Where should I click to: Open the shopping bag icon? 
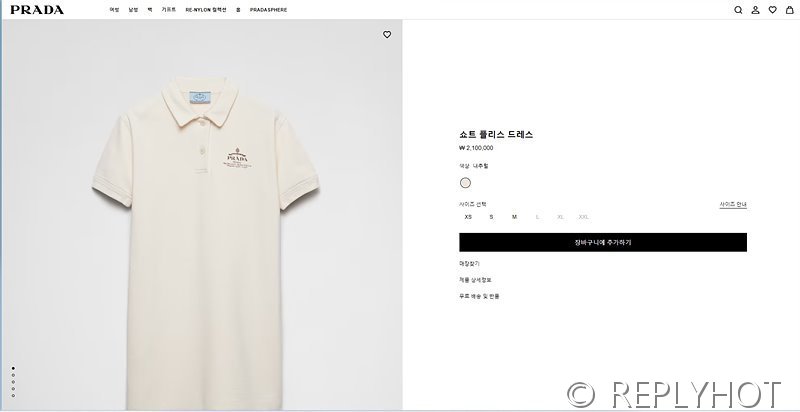(x=789, y=10)
